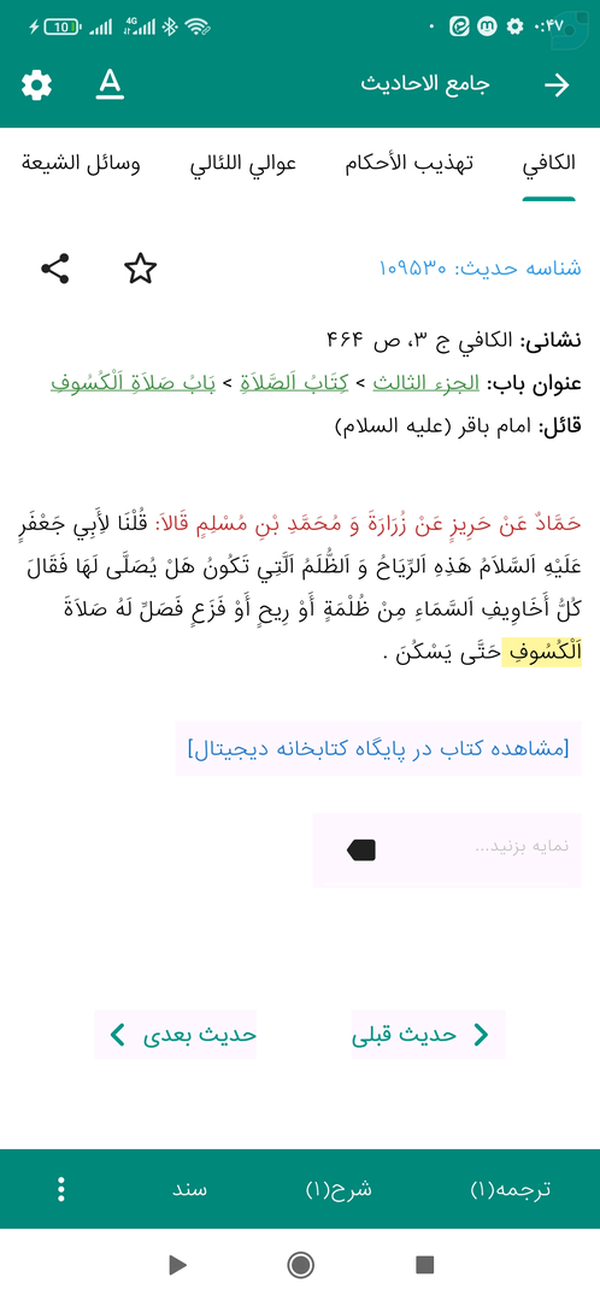Go to حدیث بعدی
The width and height of the screenshot is (600, 1301).
point(176,1035)
